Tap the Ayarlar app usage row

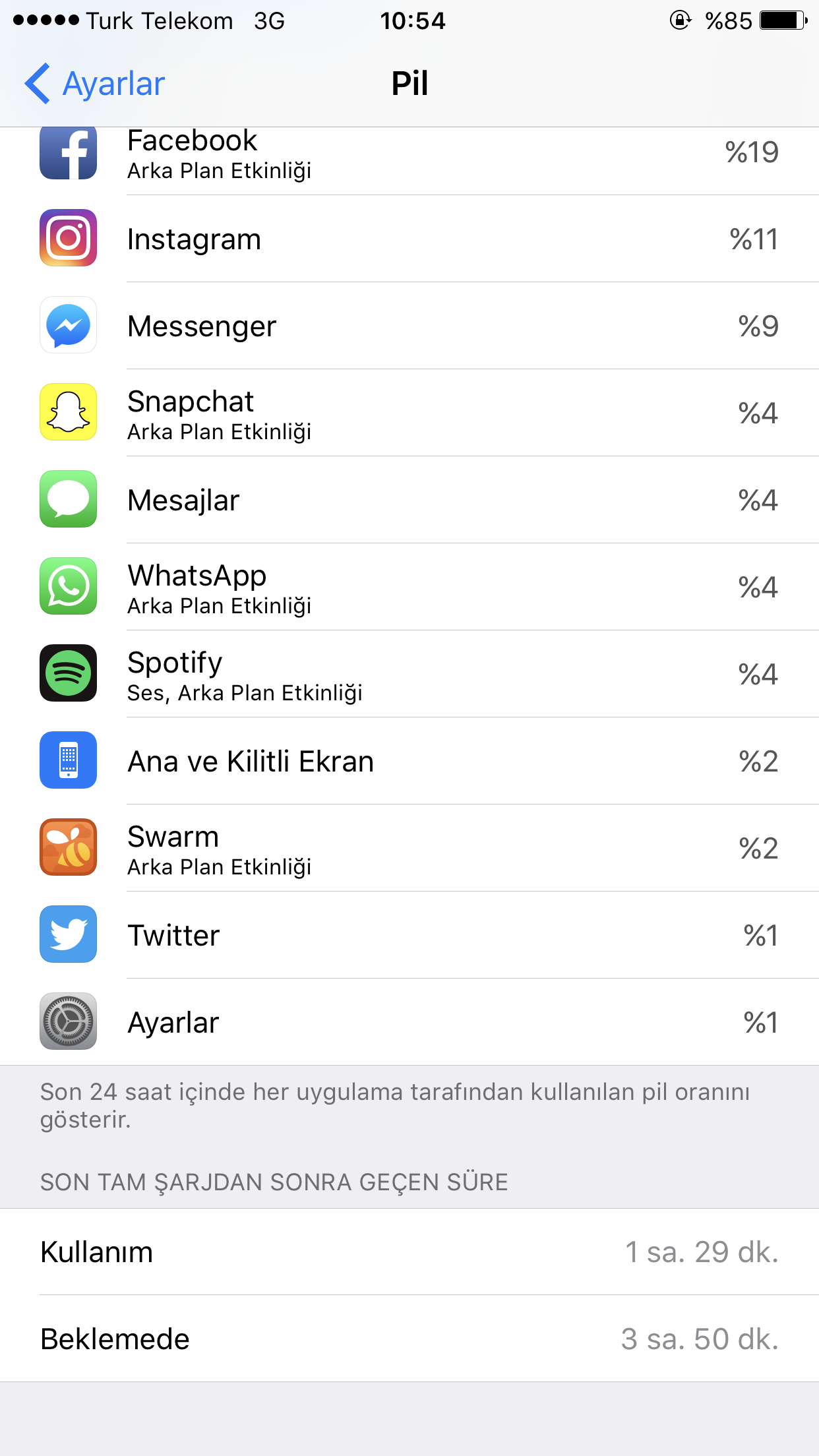pos(409,1022)
